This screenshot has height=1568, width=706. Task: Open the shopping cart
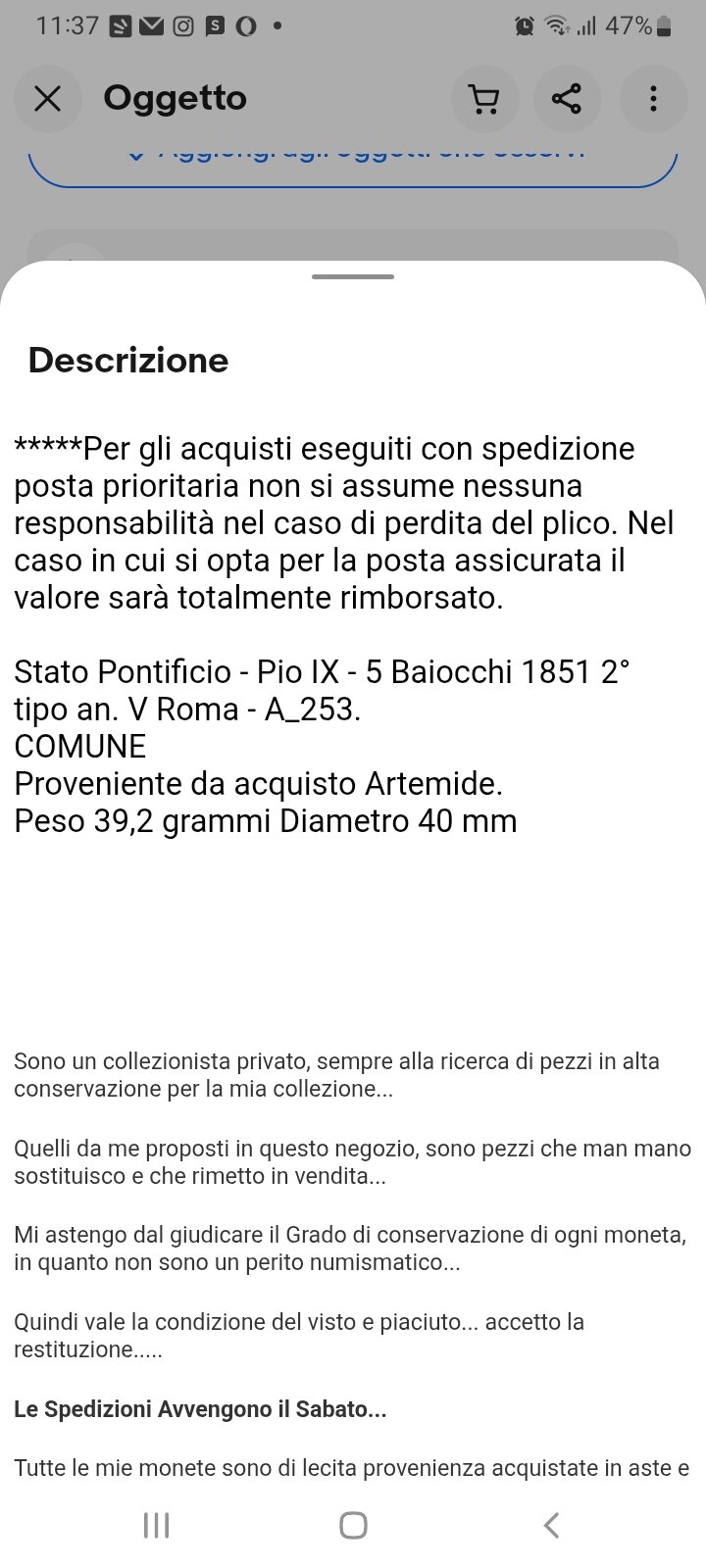[484, 99]
